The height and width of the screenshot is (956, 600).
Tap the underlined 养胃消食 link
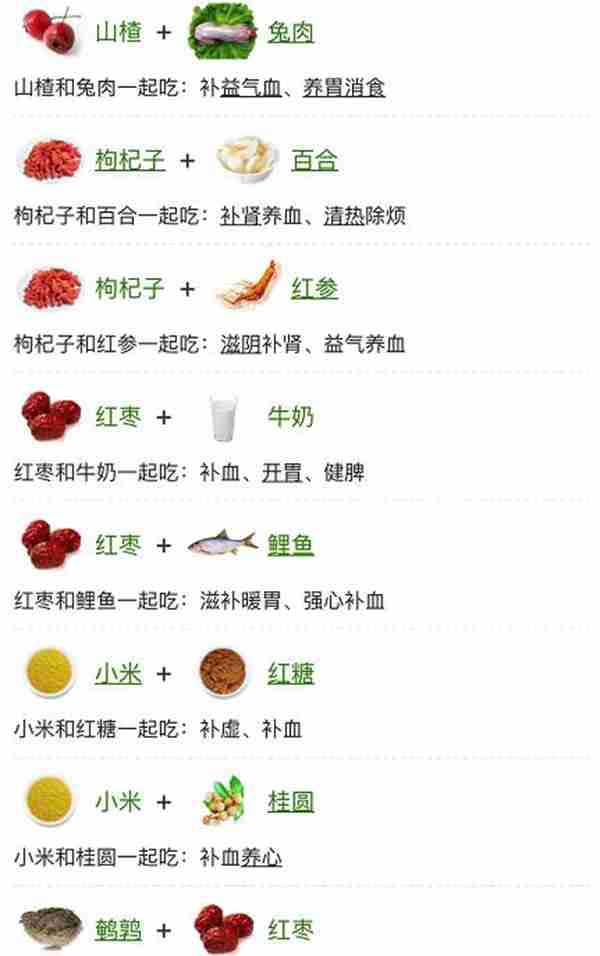pyautogui.click(x=345, y=87)
